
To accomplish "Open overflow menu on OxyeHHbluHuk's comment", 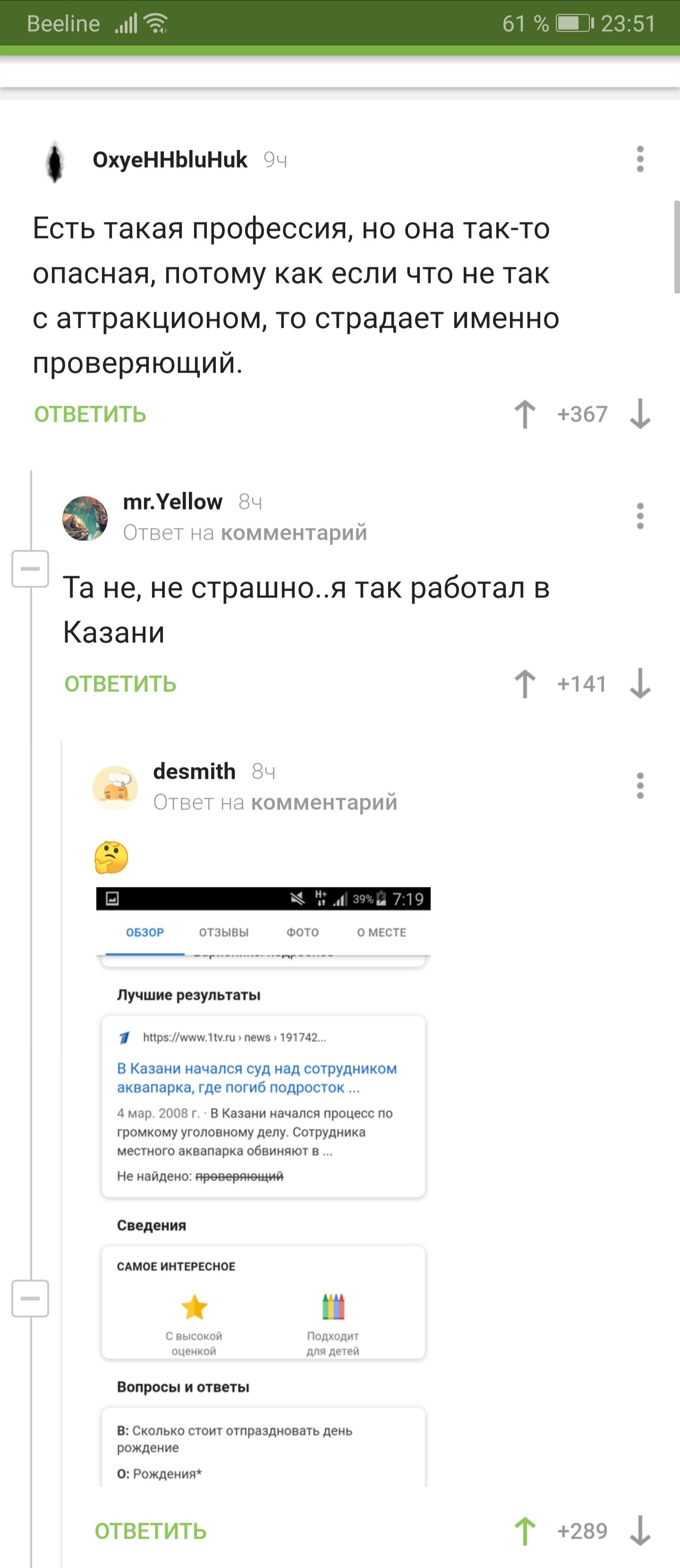I will click(639, 160).
